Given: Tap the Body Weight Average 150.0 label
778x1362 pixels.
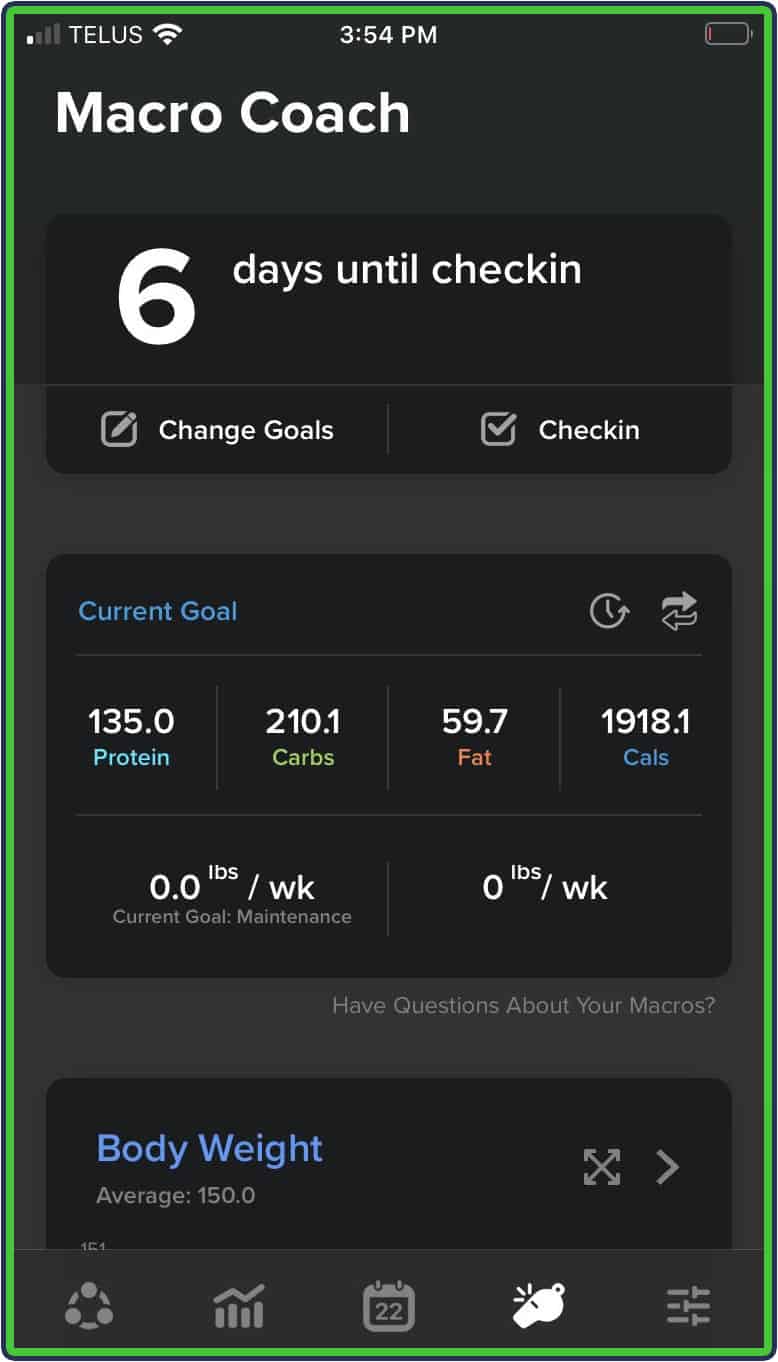Looking at the screenshot, I should [175, 1196].
